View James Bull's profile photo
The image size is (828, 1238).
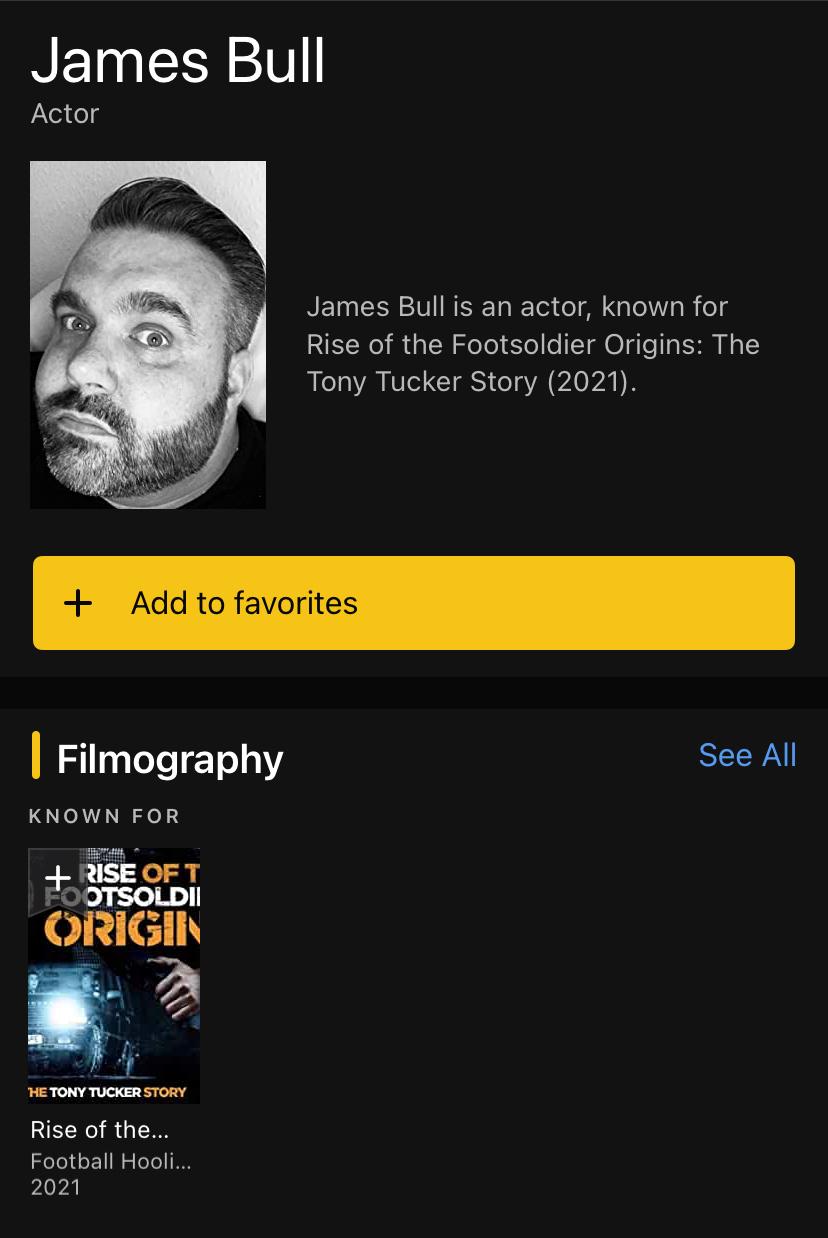148,335
